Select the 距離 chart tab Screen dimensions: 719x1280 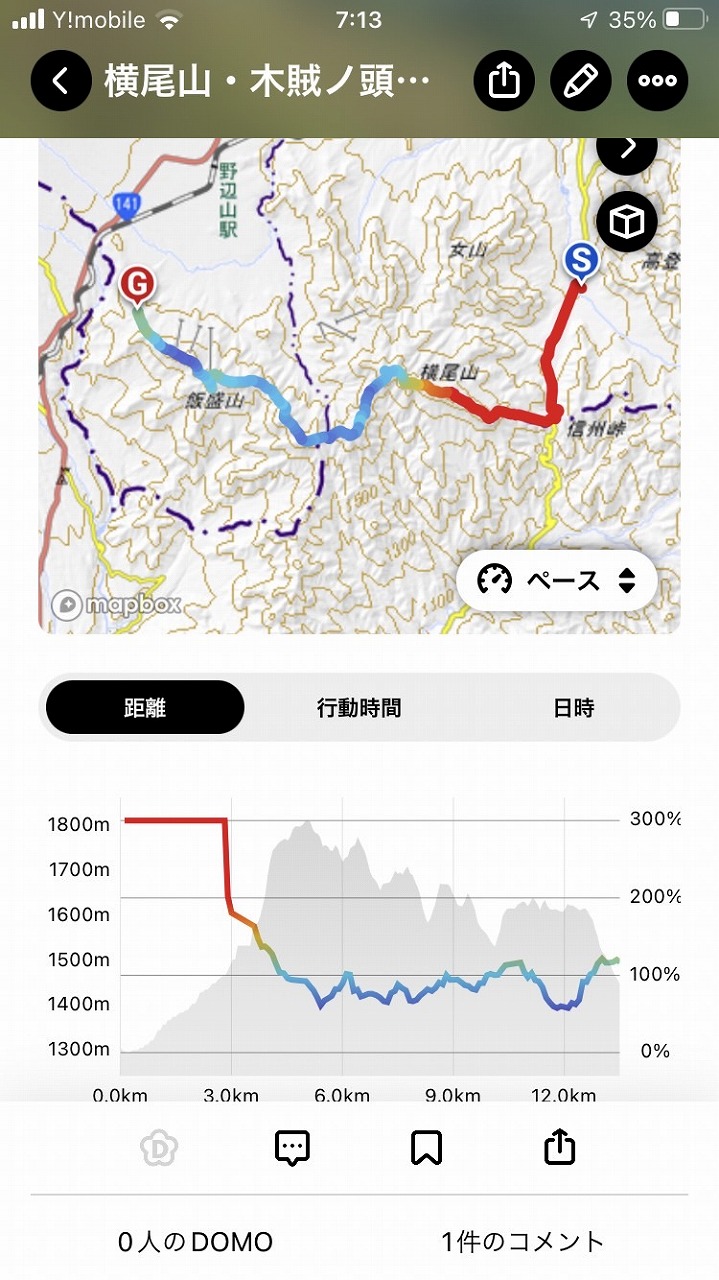coord(145,708)
